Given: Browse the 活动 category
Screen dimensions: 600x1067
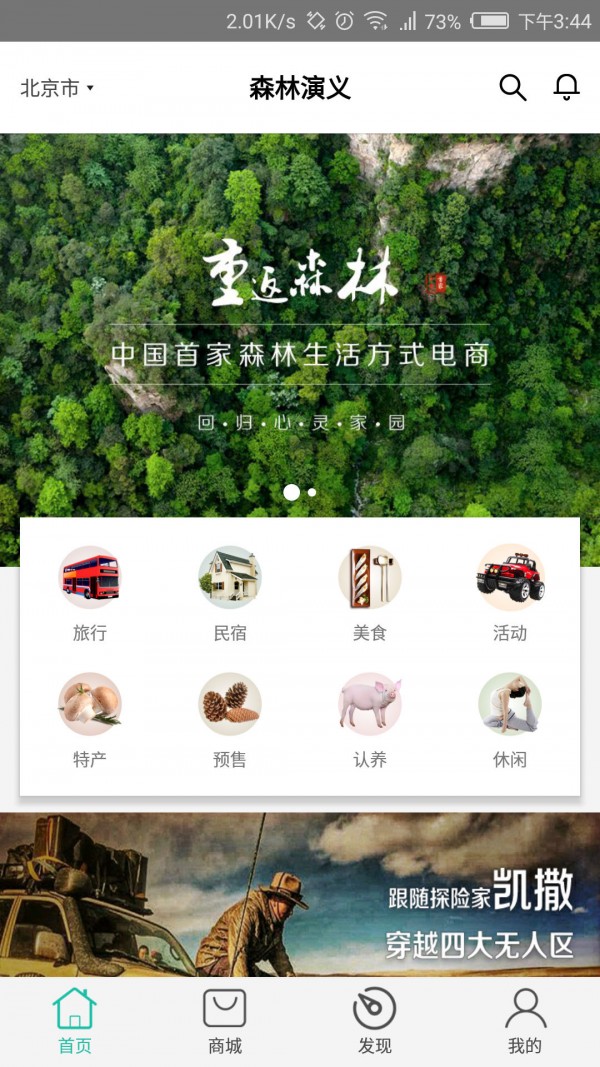Looking at the screenshot, I should (x=510, y=592).
